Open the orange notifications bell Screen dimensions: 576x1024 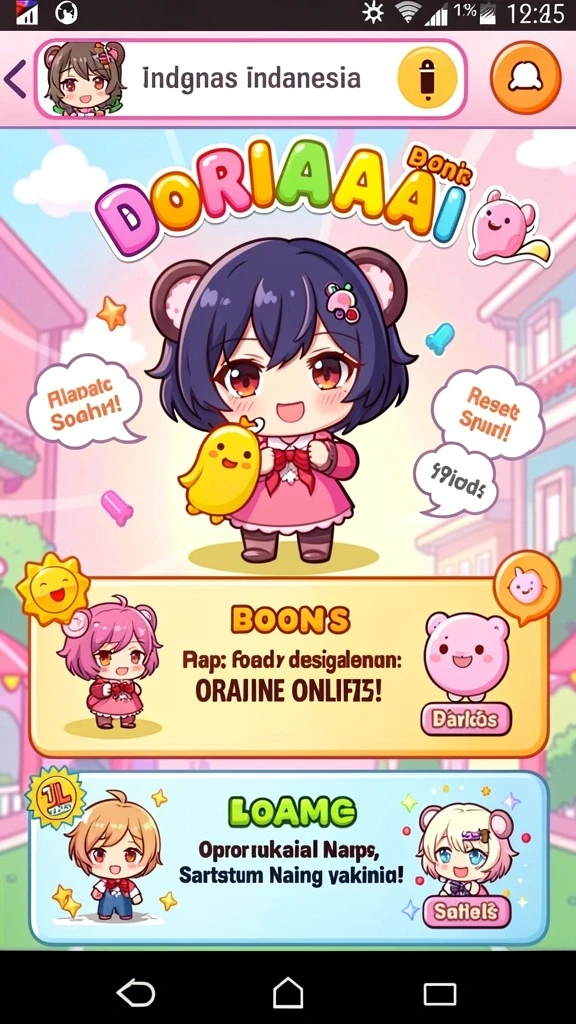pyautogui.click(x=525, y=78)
